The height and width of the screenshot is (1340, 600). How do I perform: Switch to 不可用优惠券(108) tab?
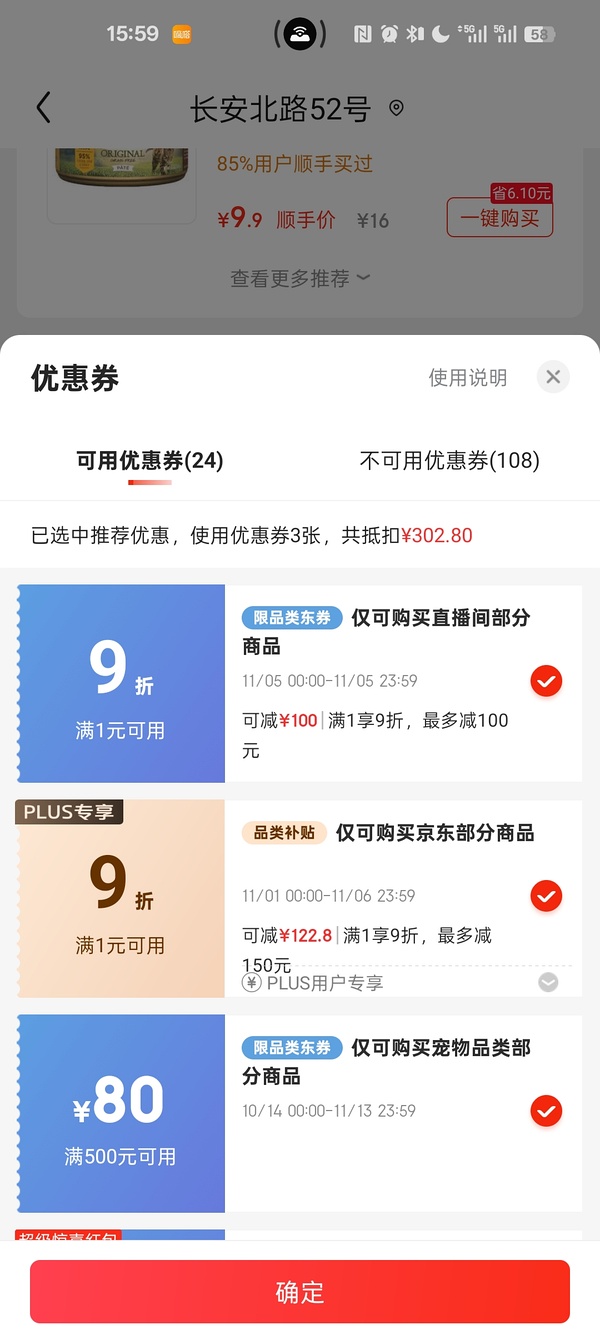[449, 461]
